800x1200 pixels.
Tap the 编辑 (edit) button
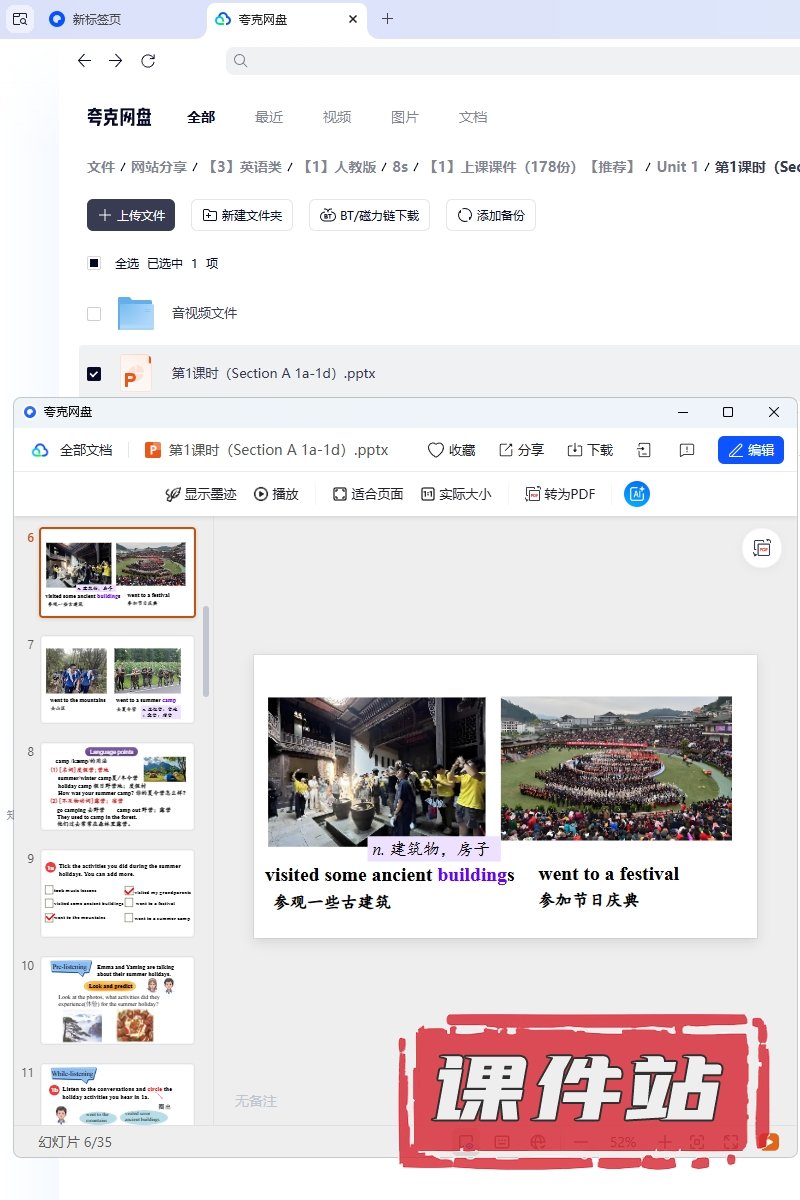750,450
